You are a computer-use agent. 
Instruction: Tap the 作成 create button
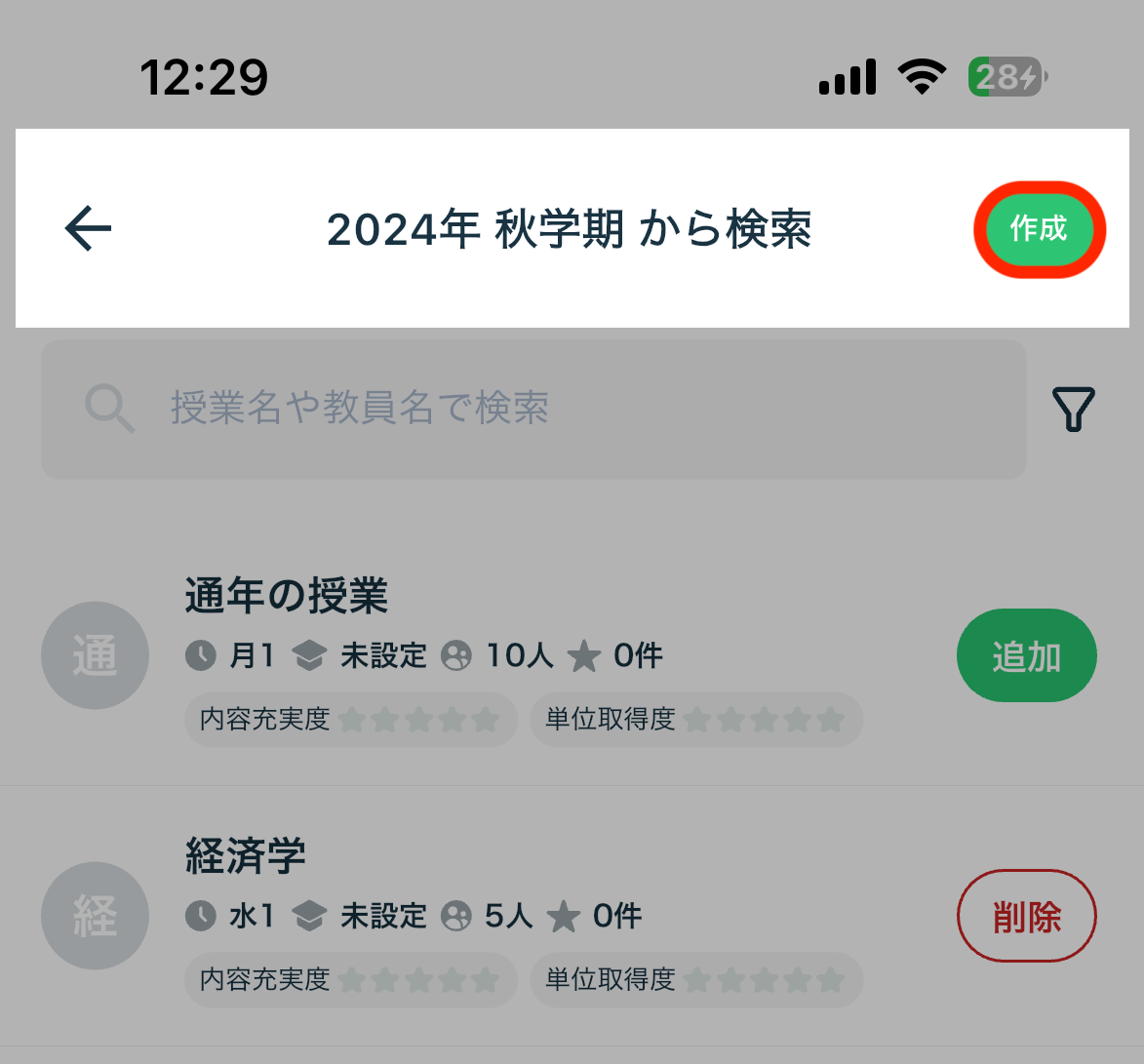point(1039,229)
